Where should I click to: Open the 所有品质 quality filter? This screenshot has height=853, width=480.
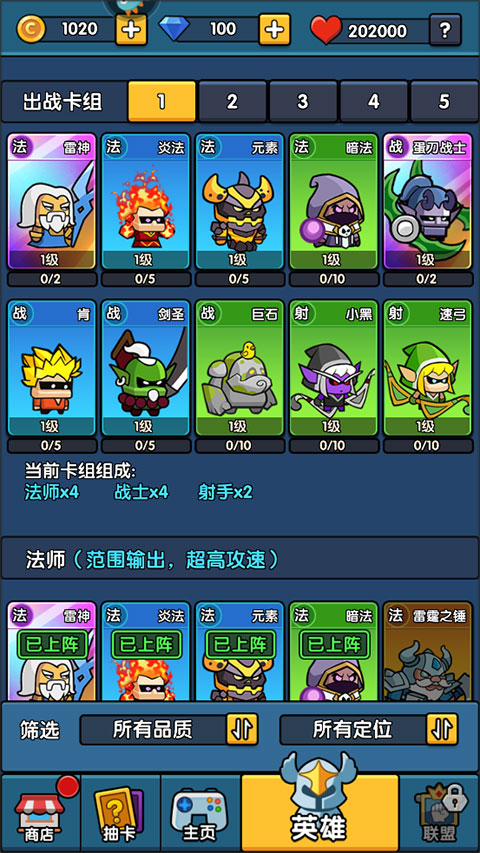point(169,730)
